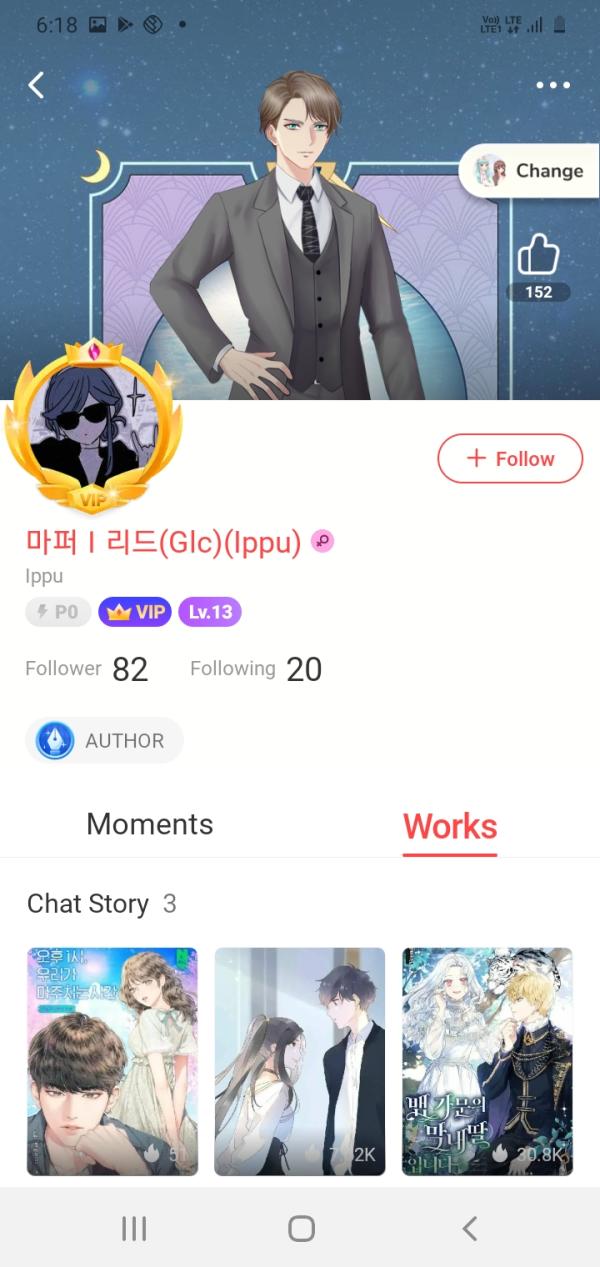Switch to the Moments tab
The height and width of the screenshot is (1267, 600).
point(150,825)
